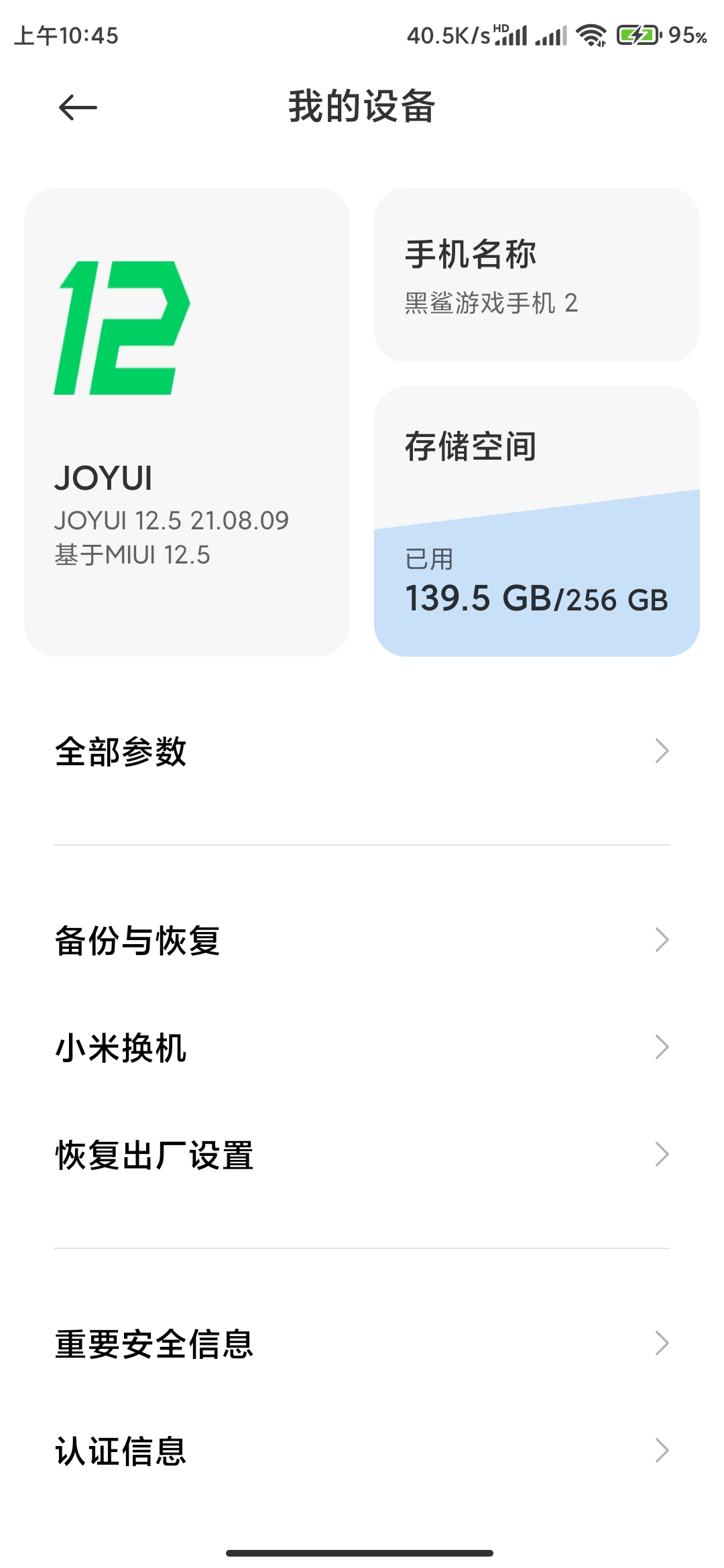Open the 存储空间 storage card
The width and height of the screenshot is (724, 1568).
[537, 521]
